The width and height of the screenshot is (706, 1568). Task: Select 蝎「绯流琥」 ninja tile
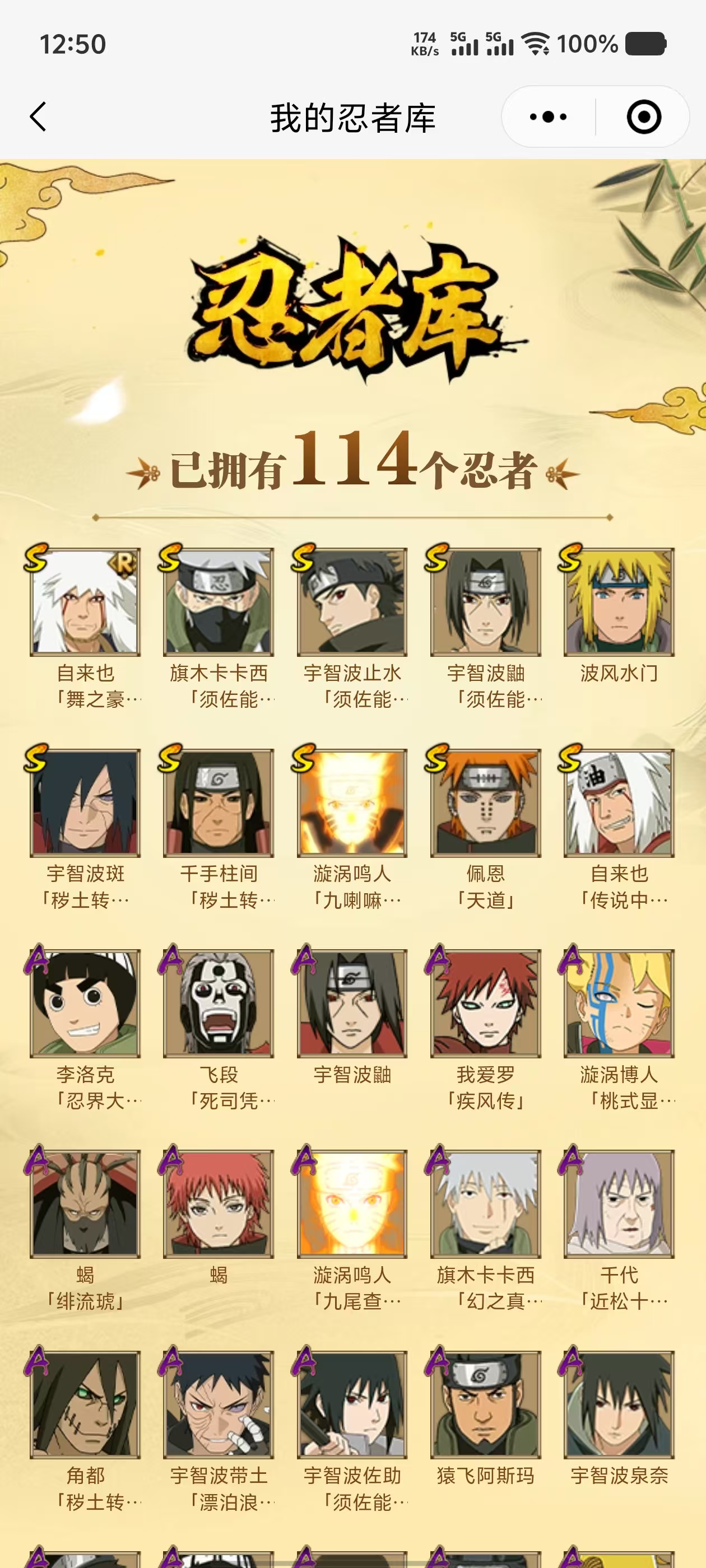[x=85, y=1204]
